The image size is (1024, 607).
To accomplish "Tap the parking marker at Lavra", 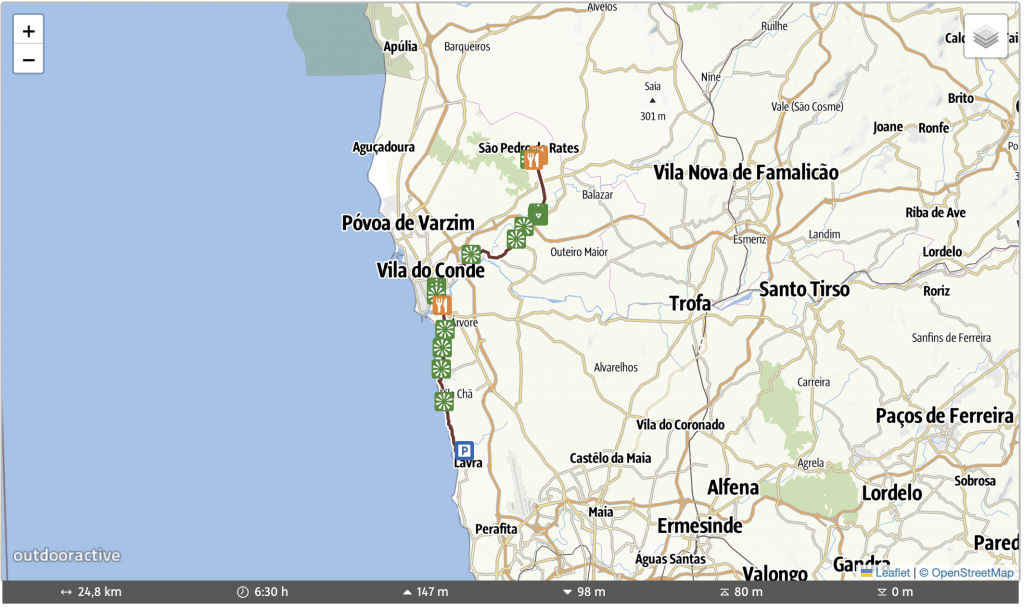I will pyautogui.click(x=464, y=450).
